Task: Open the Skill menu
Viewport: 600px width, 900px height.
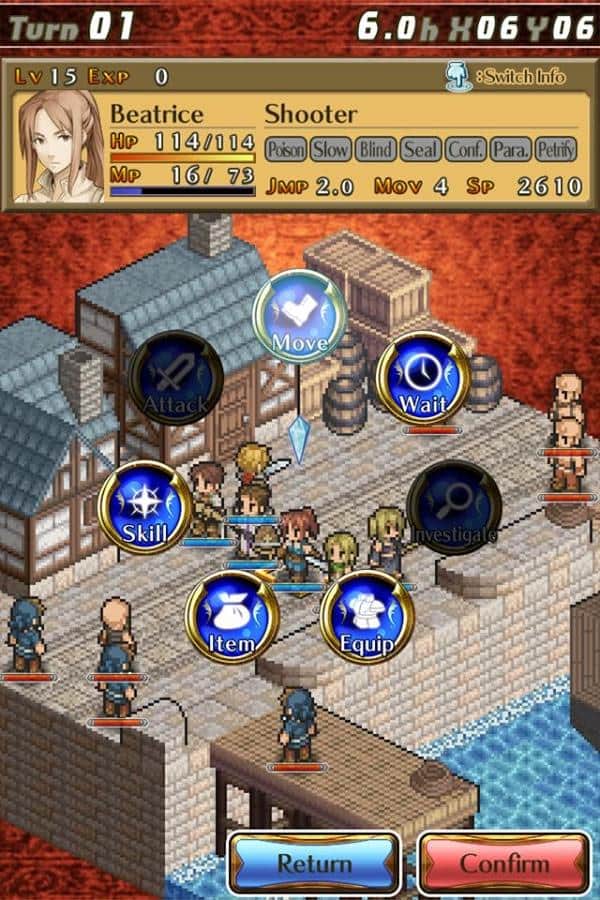Action: coord(145,507)
